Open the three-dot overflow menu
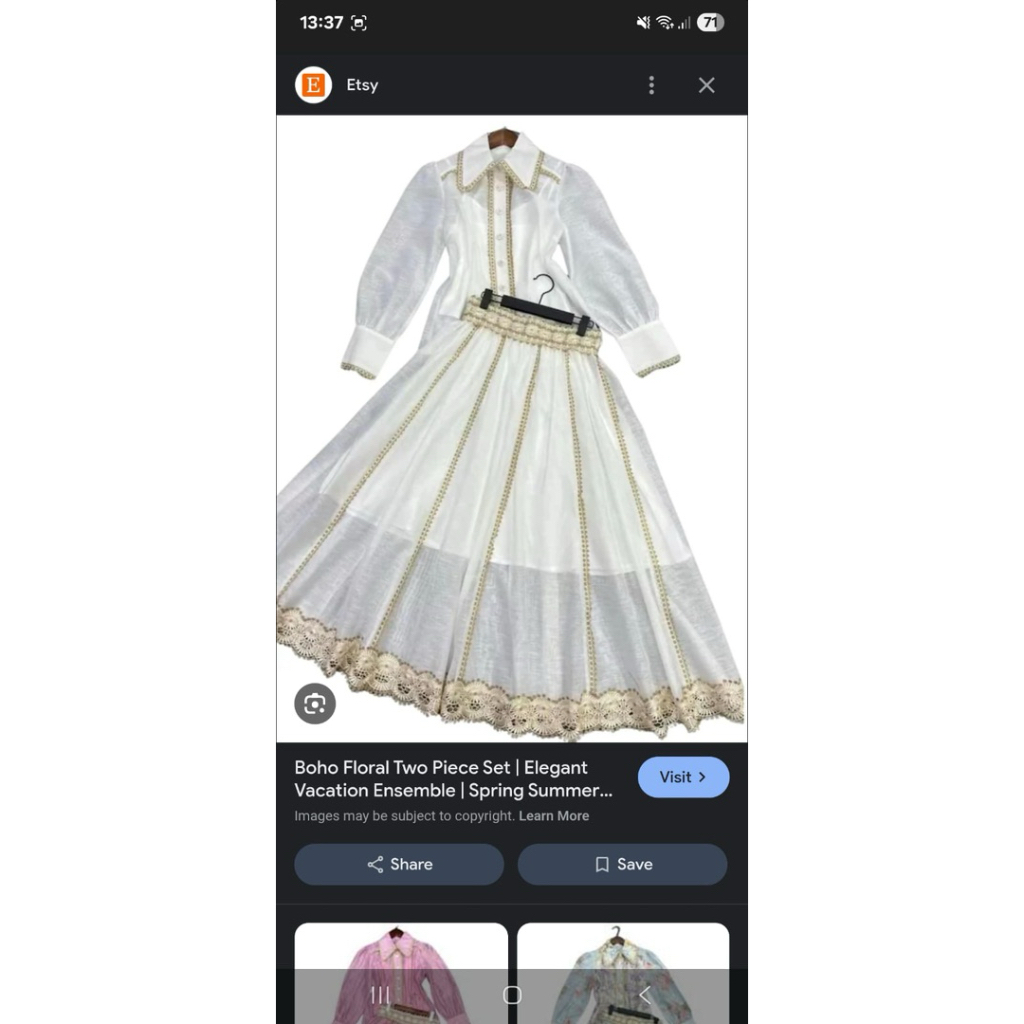The height and width of the screenshot is (1024, 1024). (651, 85)
